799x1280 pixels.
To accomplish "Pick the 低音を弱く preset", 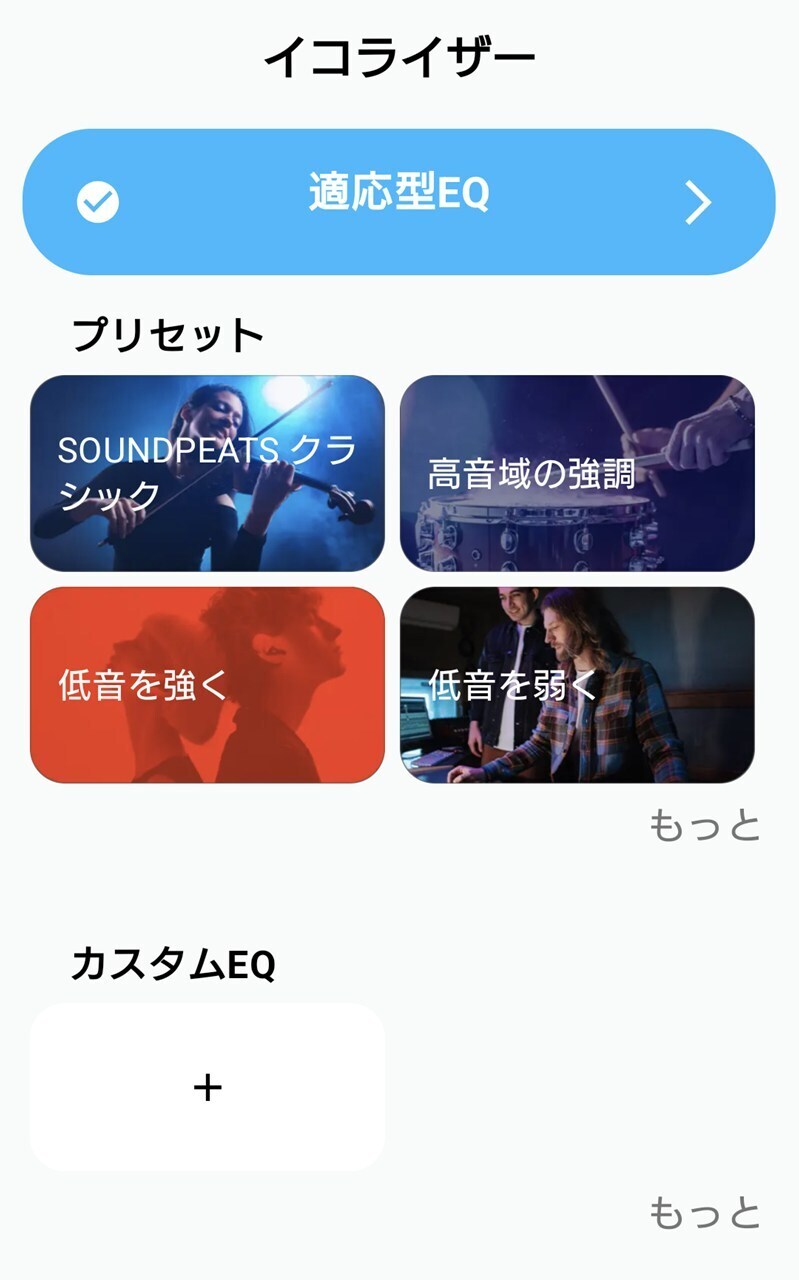I will coord(577,685).
